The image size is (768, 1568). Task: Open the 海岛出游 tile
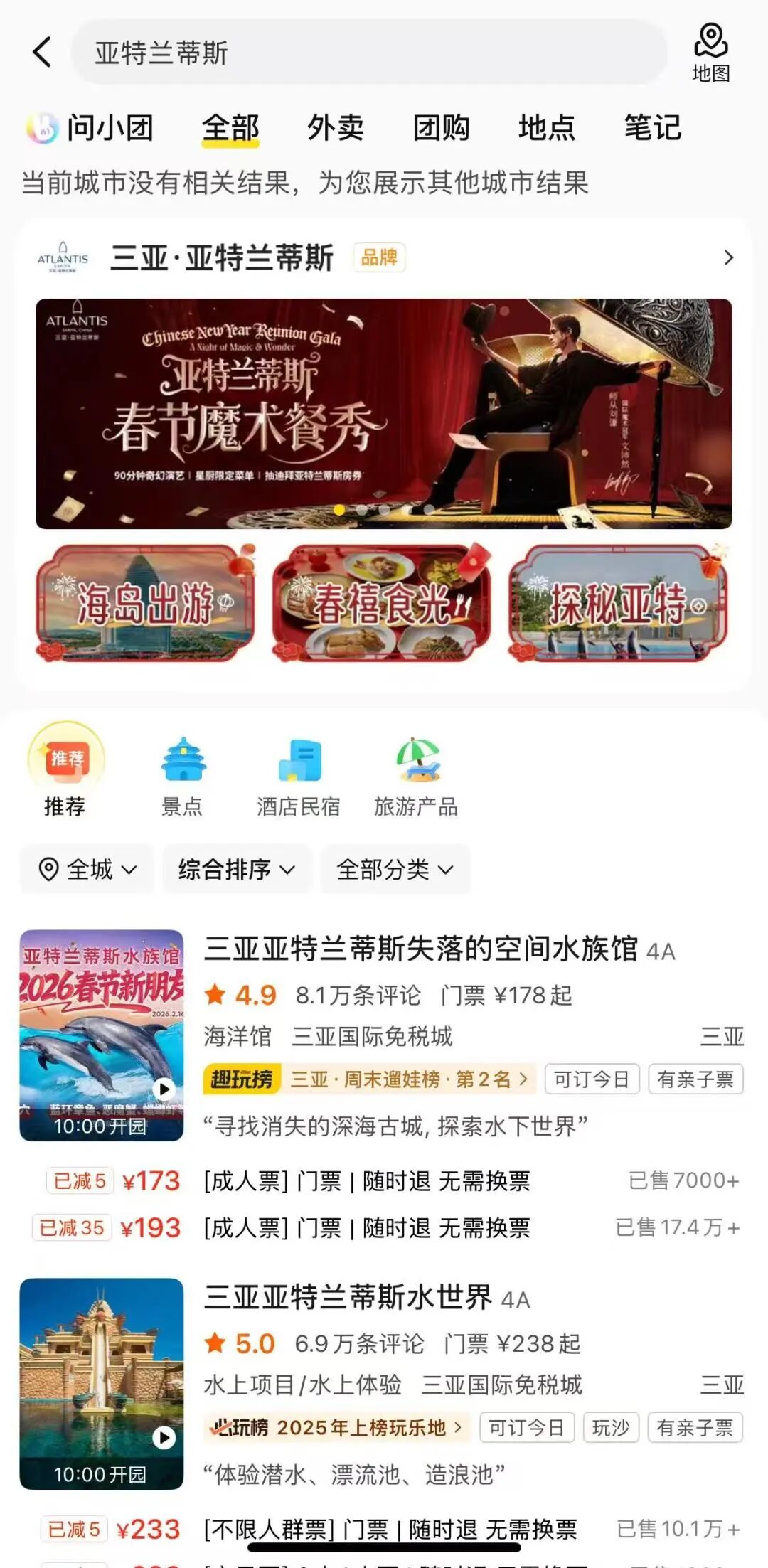click(x=145, y=604)
